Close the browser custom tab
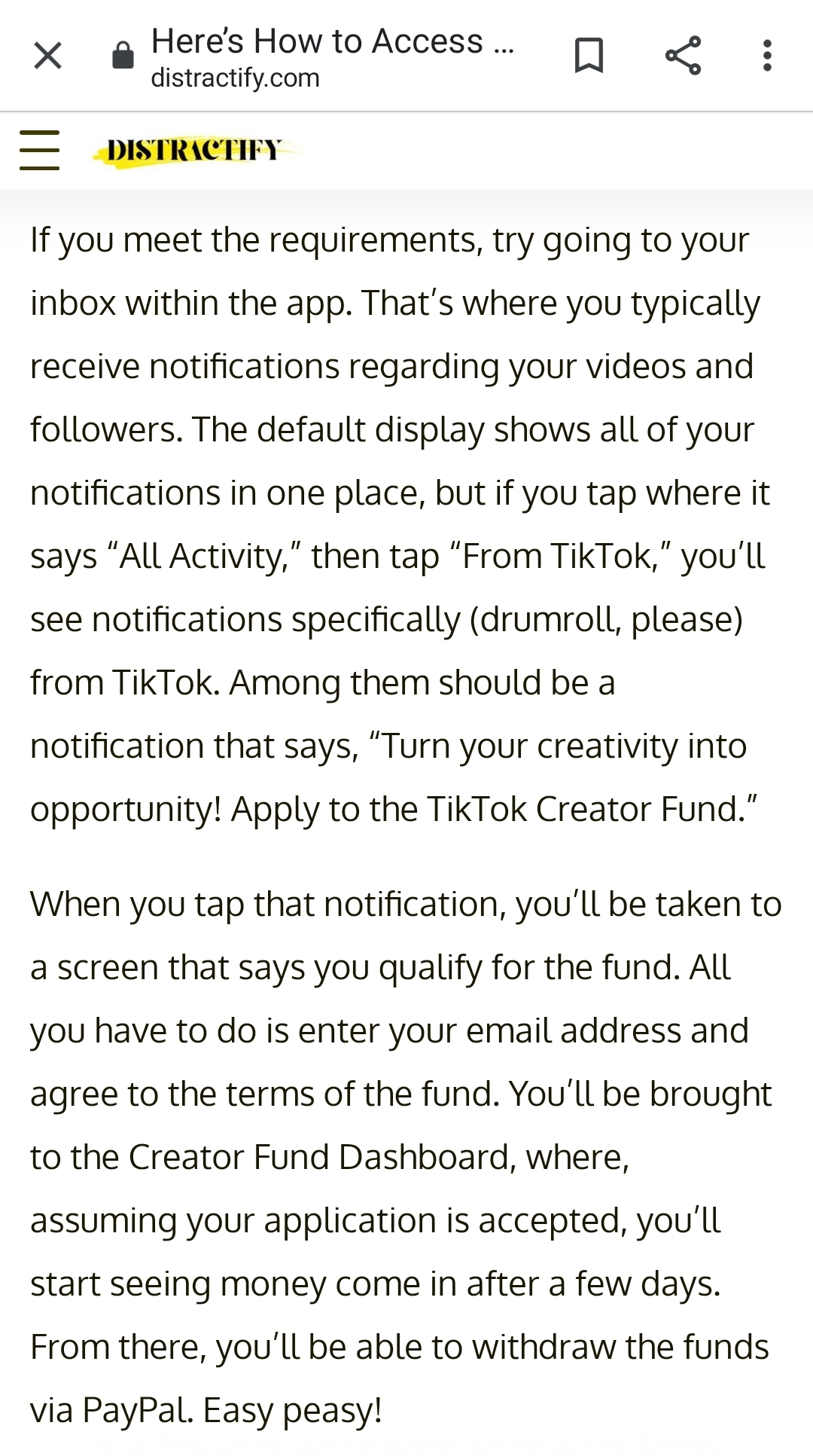 click(47, 56)
